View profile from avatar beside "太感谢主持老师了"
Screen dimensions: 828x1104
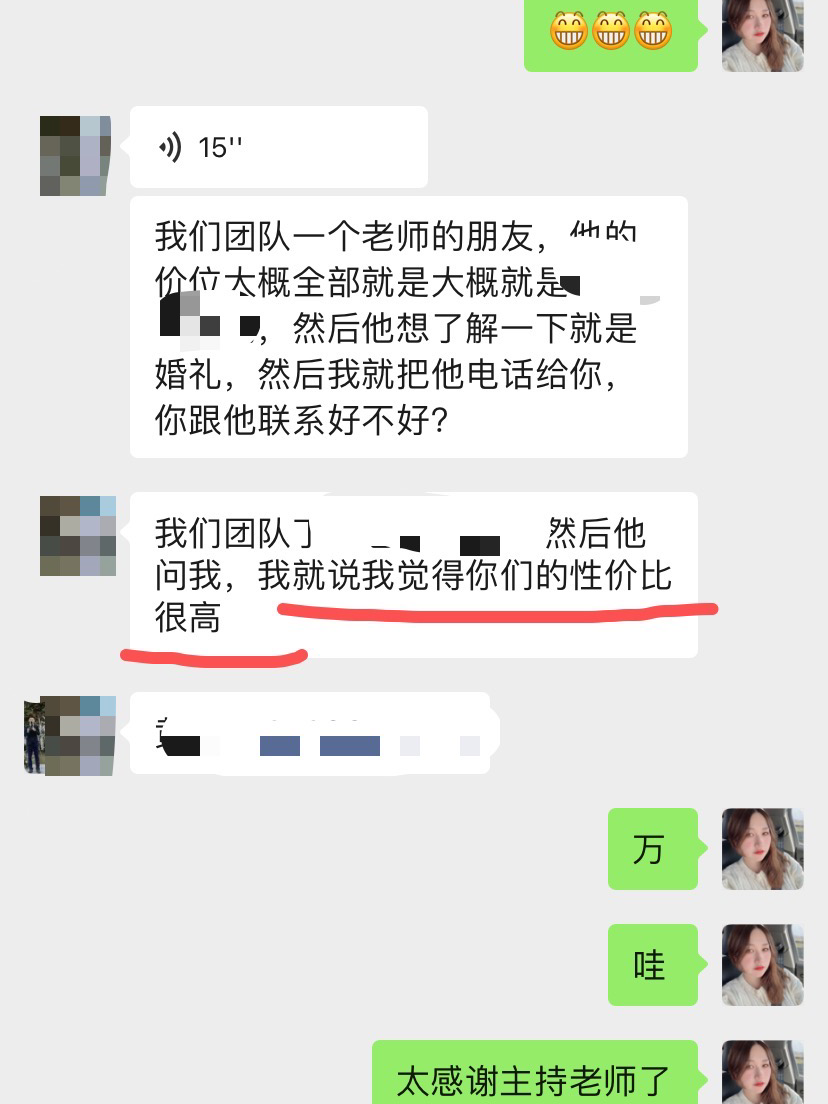762,1072
